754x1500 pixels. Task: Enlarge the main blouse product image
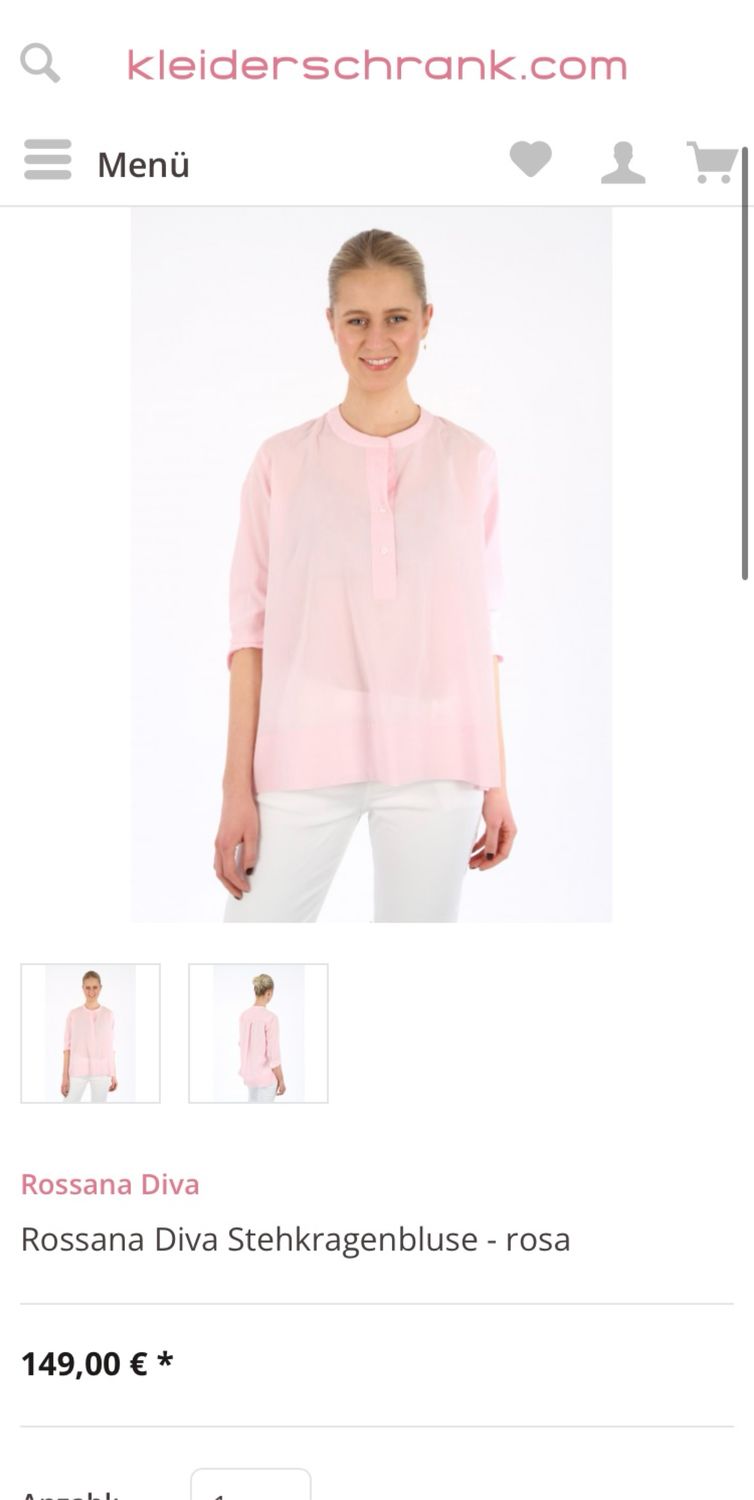click(371, 565)
